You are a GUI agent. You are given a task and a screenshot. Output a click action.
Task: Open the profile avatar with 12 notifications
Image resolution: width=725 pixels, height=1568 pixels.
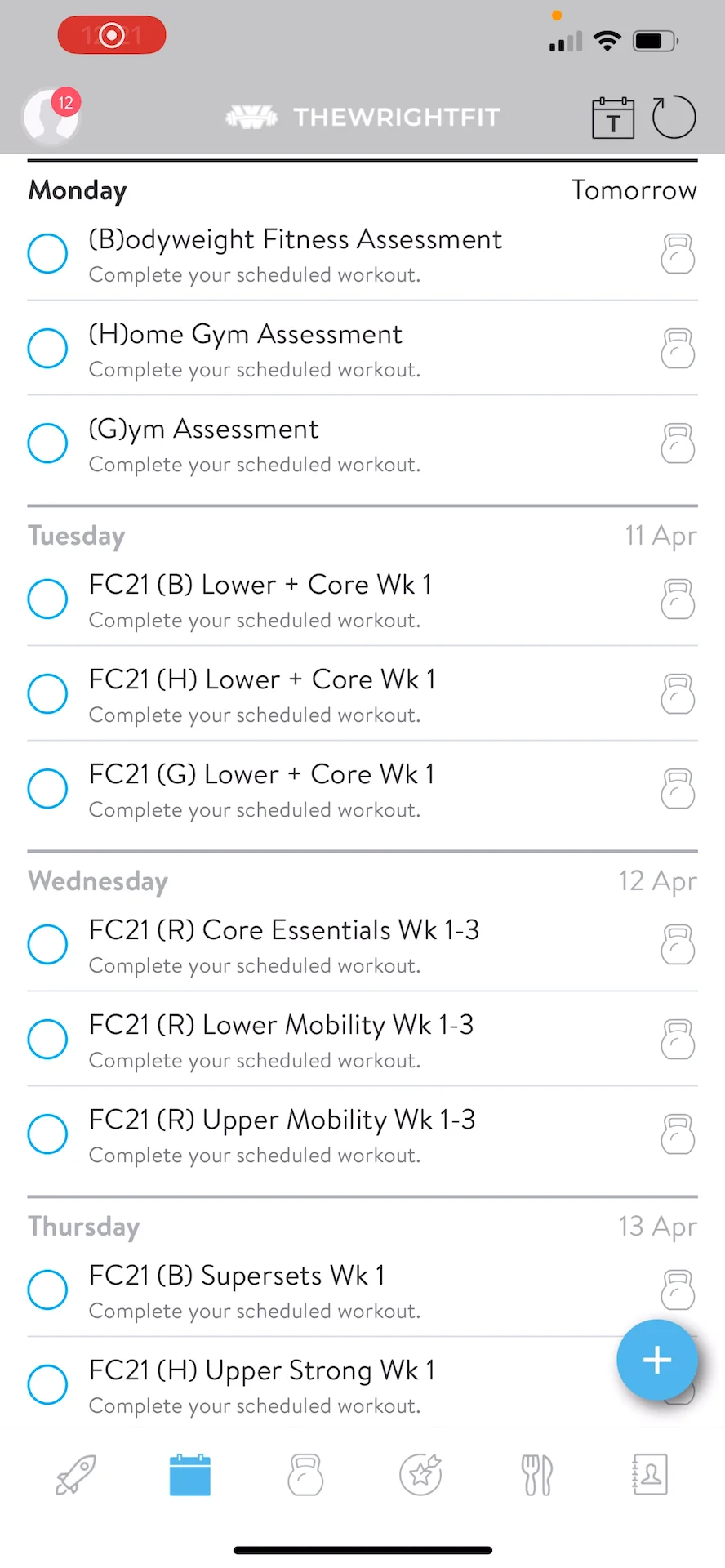(51, 117)
